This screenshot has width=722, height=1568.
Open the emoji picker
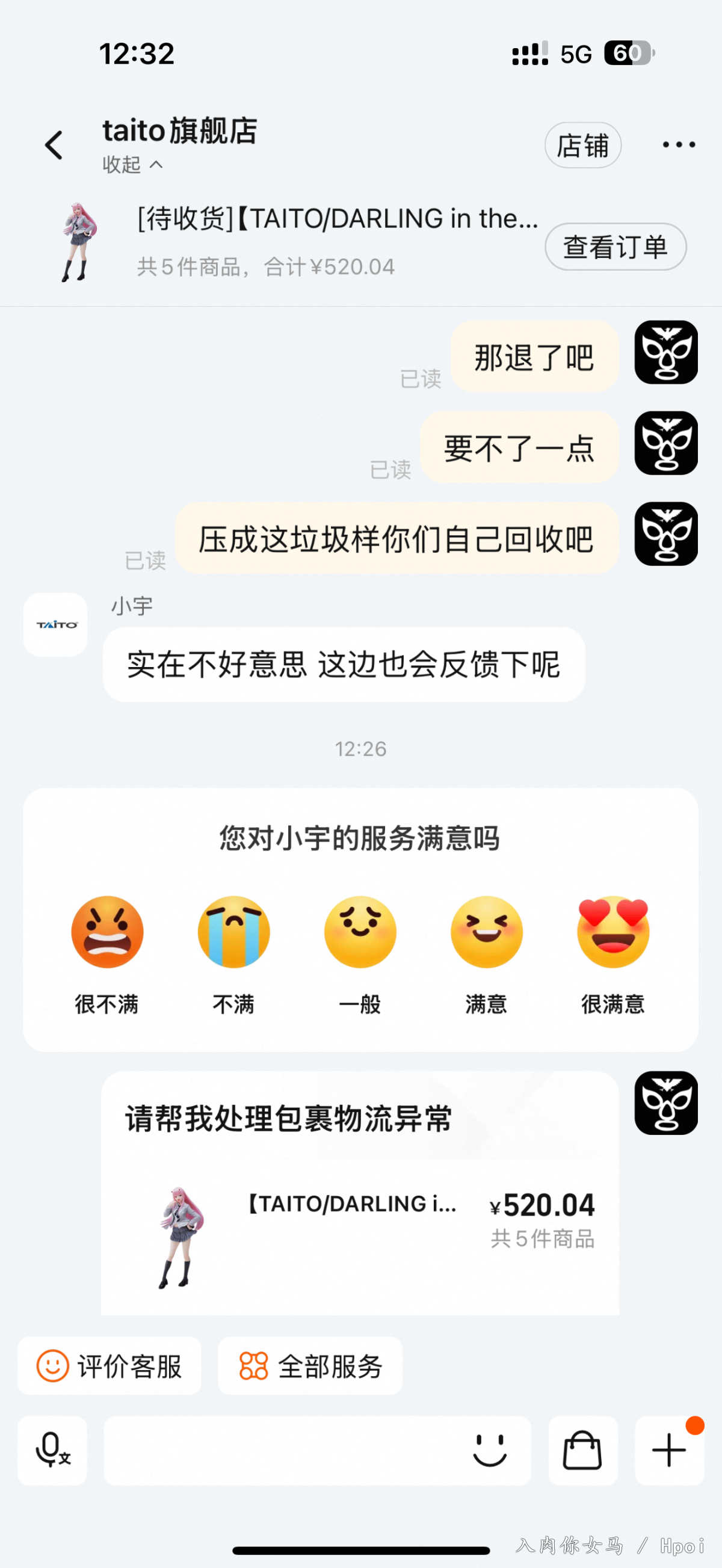(489, 1451)
